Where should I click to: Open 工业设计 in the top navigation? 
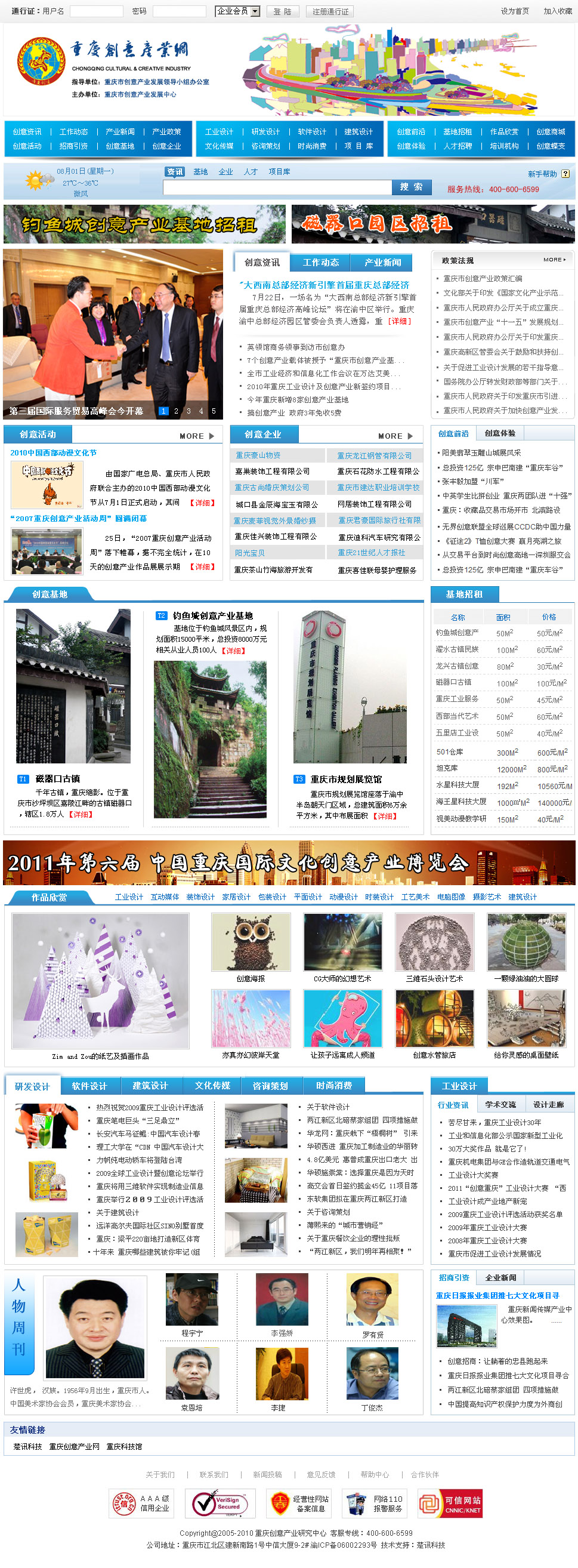[x=219, y=131]
